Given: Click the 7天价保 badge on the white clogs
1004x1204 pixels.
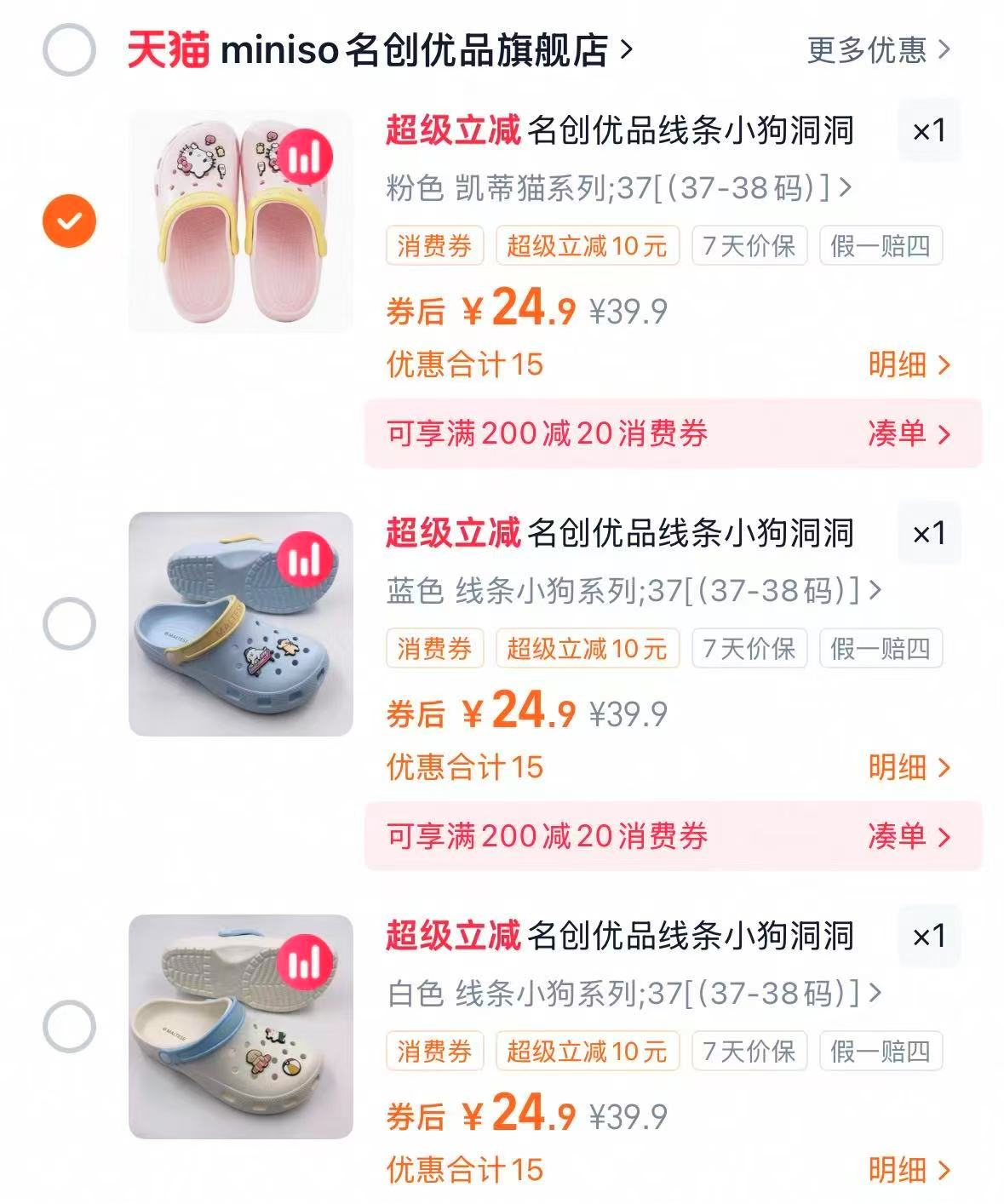Looking at the screenshot, I should pyautogui.click(x=749, y=1051).
